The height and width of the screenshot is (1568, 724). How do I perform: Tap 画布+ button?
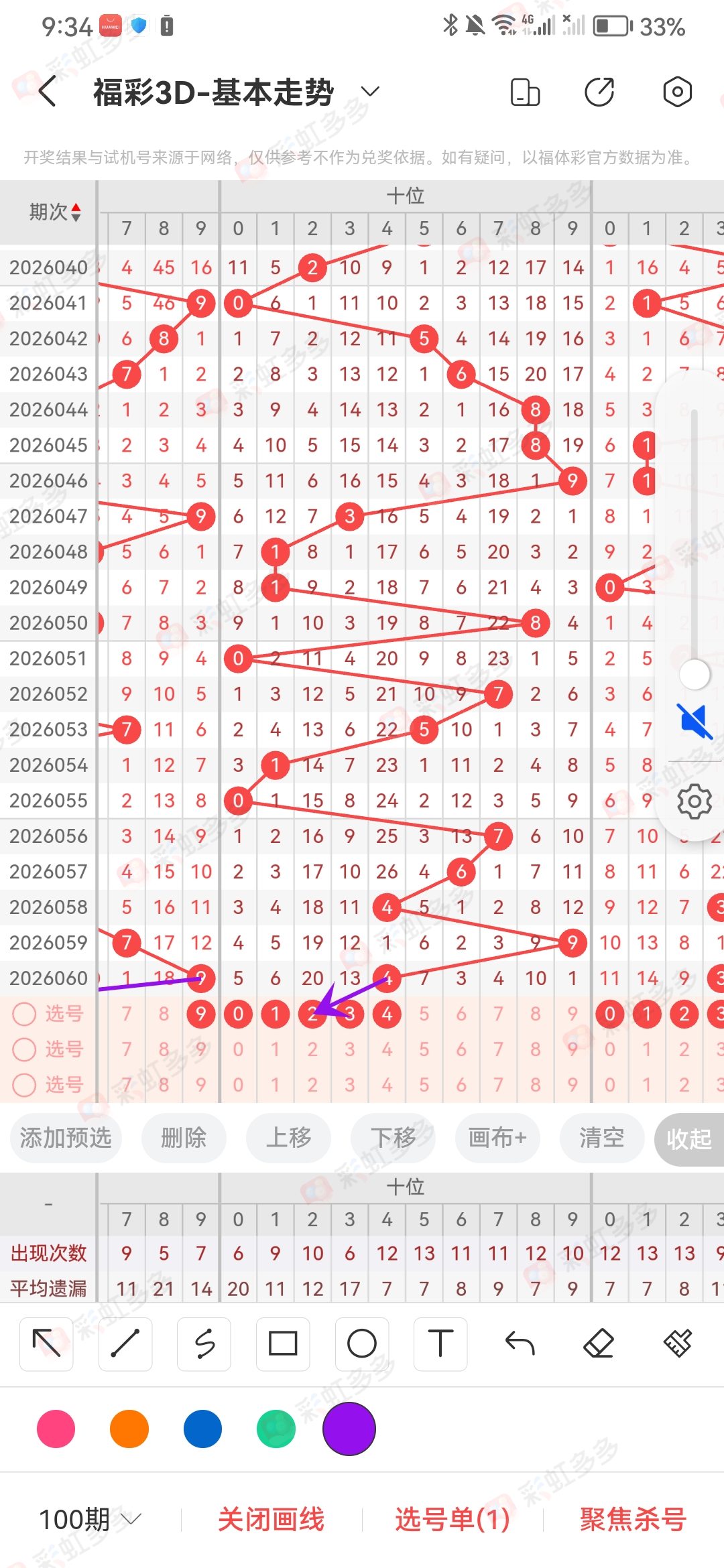click(497, 1138)
